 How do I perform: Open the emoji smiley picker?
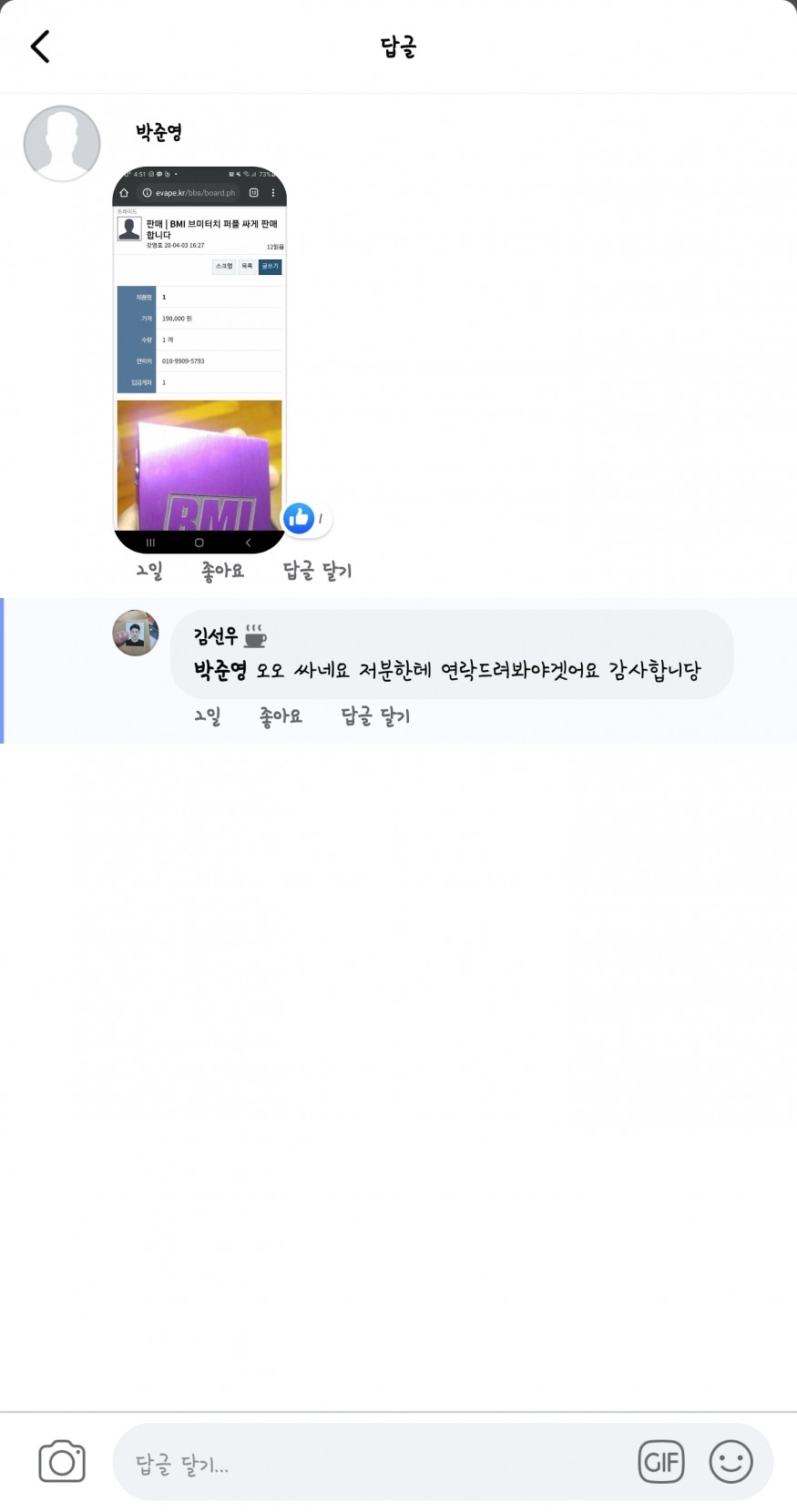point(731,1462)
